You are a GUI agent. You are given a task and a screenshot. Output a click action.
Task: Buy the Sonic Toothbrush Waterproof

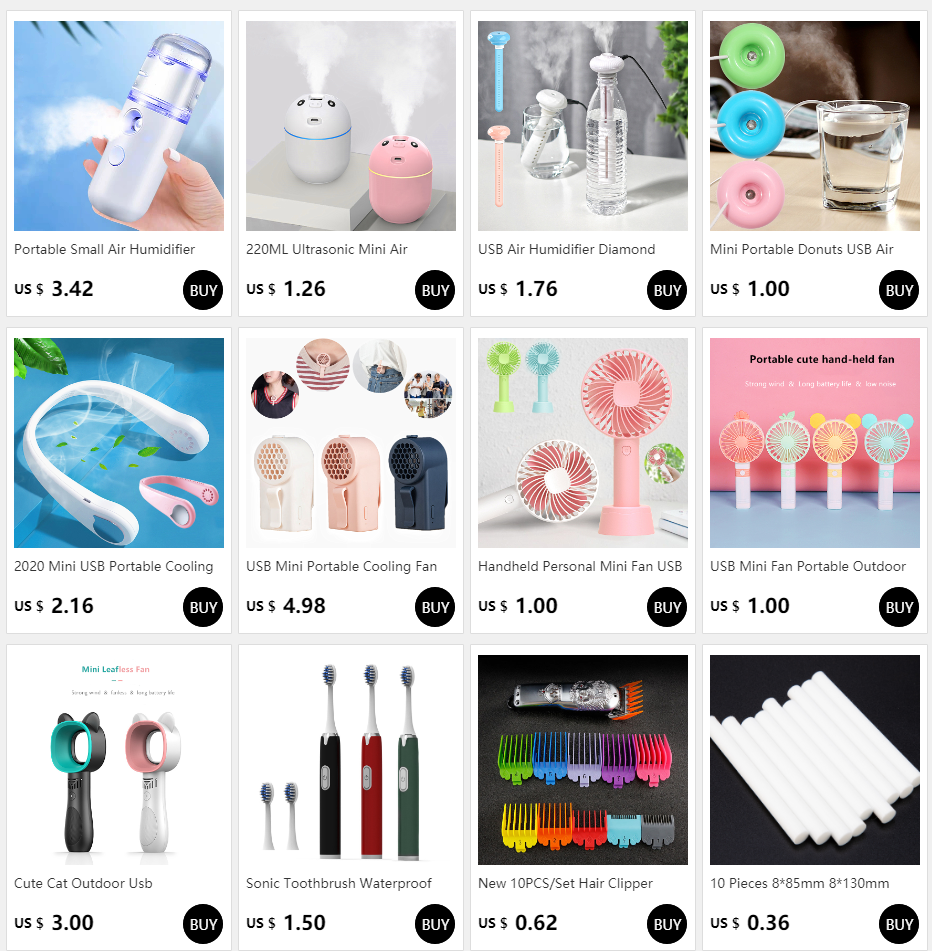tap(435, 924)
